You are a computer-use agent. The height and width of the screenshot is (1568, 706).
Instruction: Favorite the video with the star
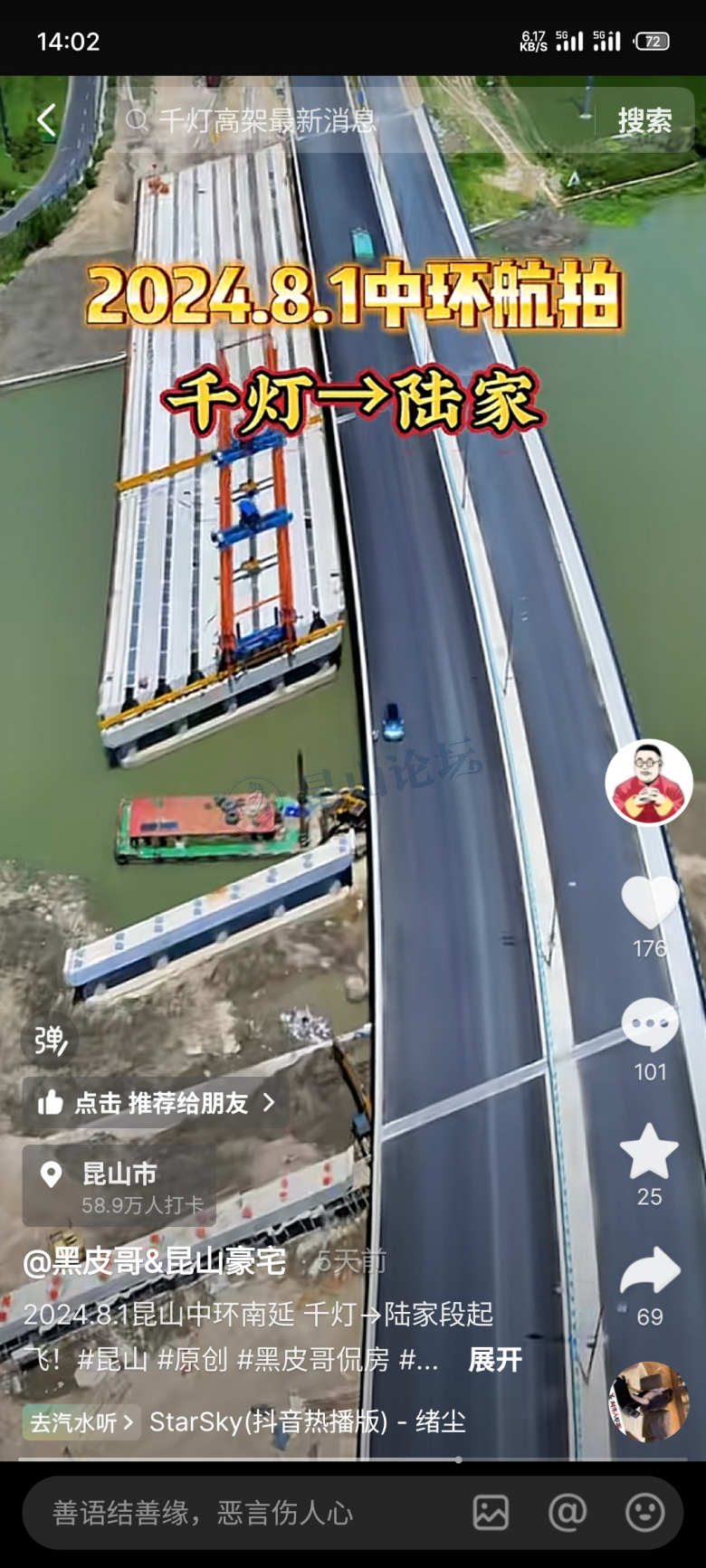coord(649,1151)
